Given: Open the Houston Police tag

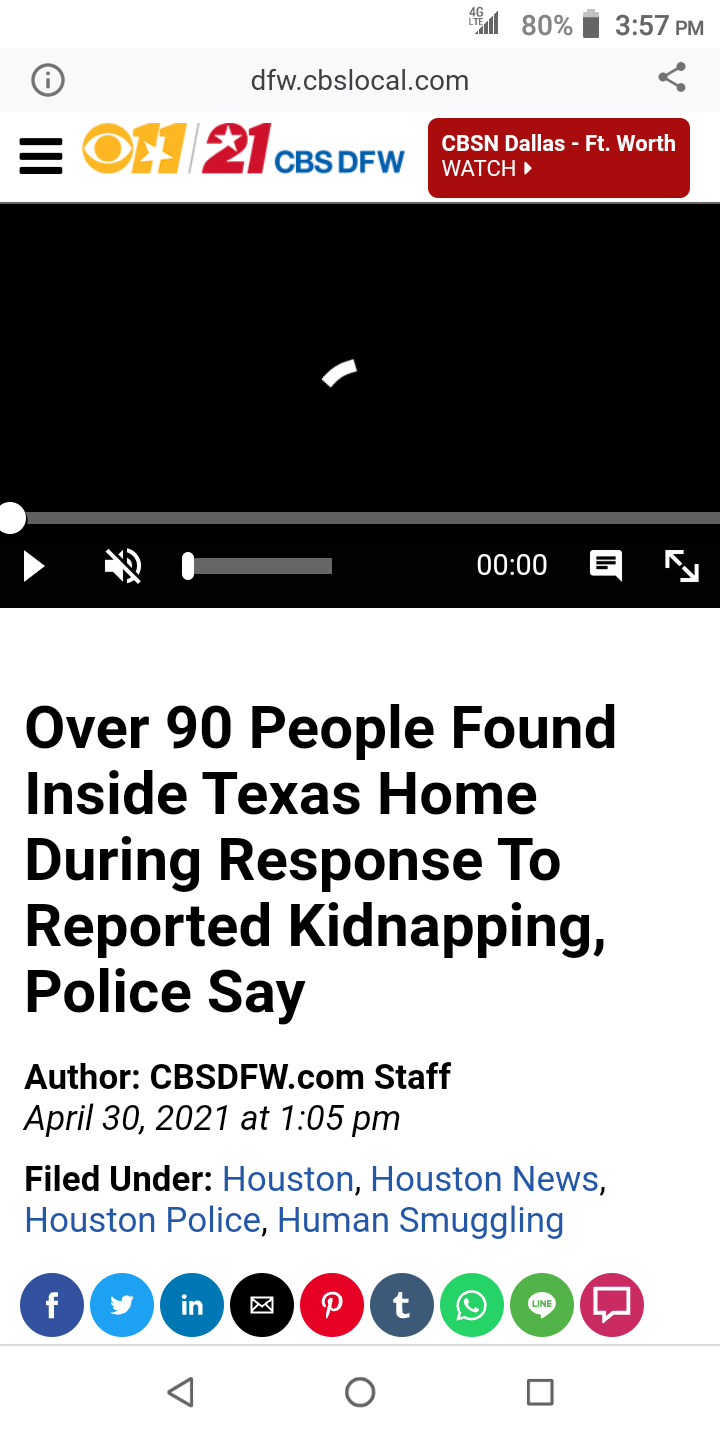Looking at the screenshot, I should pyautogui.click(x=142, y=1220).
